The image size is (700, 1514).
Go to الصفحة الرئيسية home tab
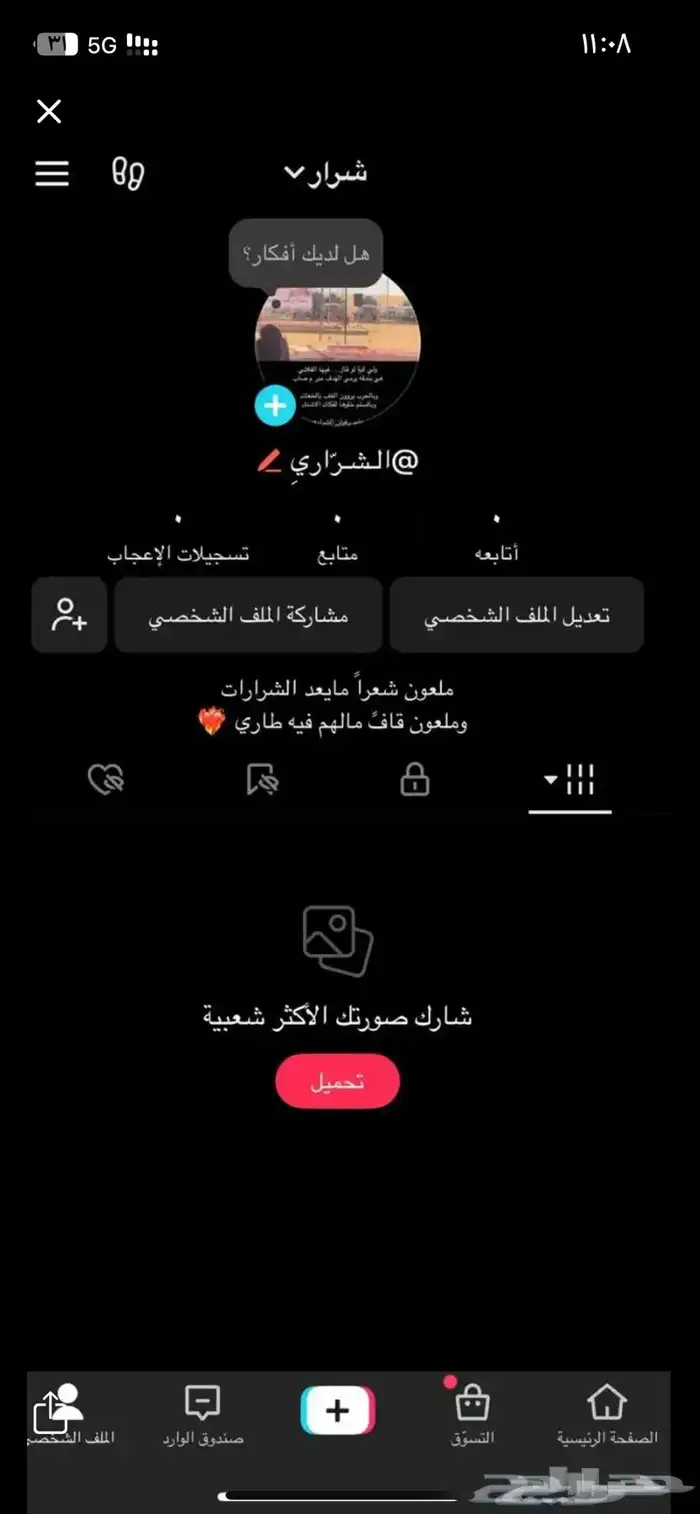(x=607, y=1415)
